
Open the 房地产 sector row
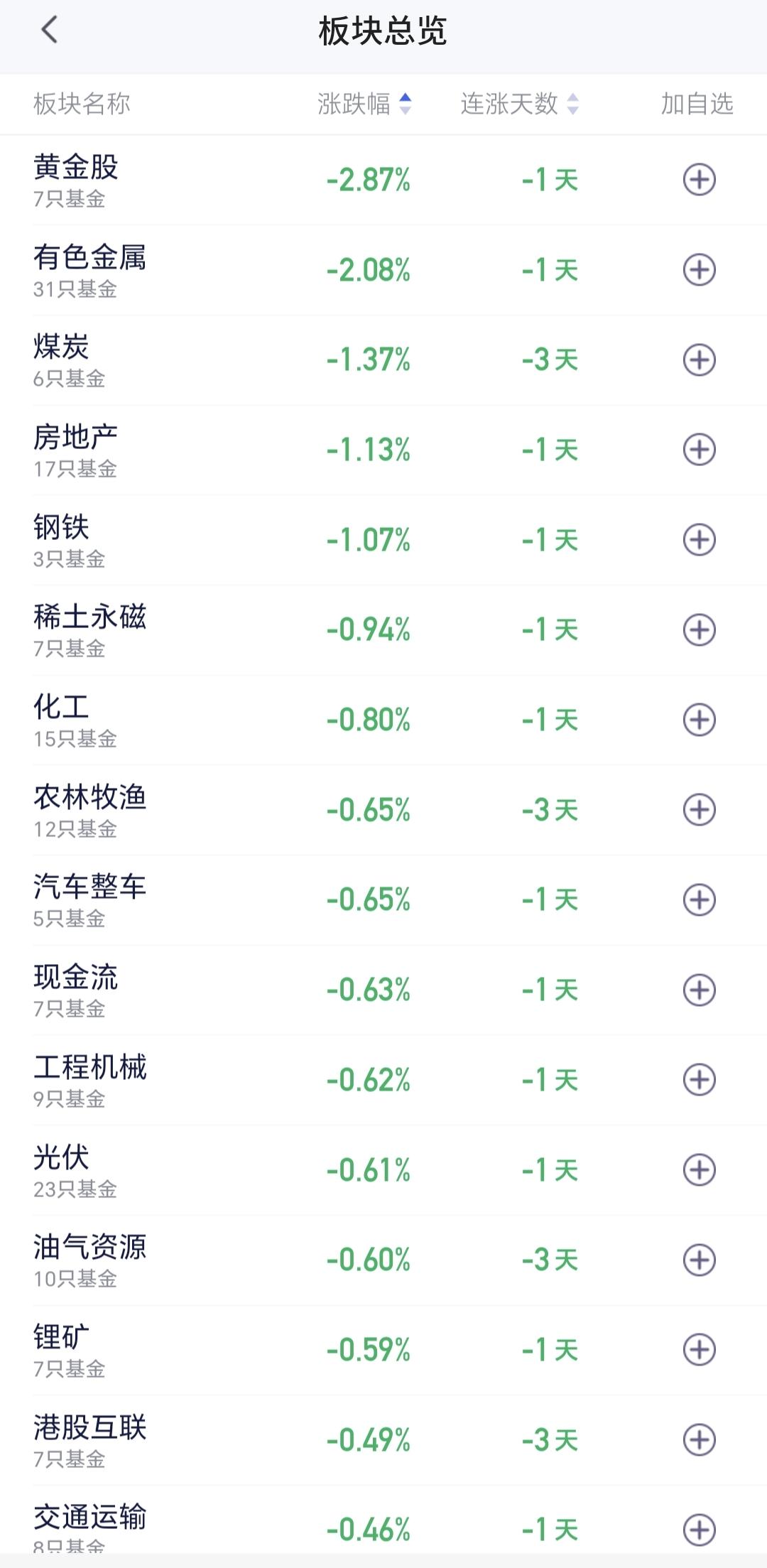tap(383, 450)
